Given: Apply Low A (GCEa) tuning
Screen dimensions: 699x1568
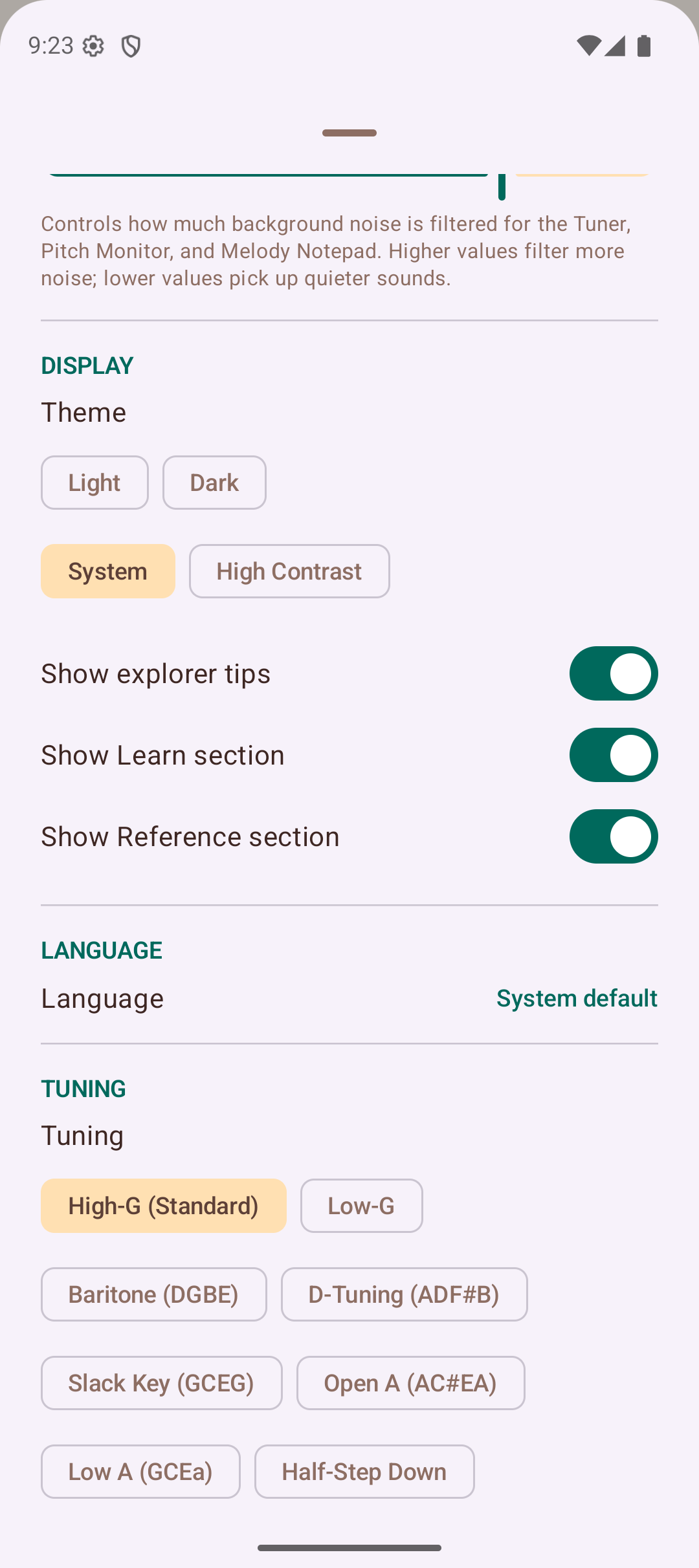Looking at the screenshot, I should (x=140, y=1472).
